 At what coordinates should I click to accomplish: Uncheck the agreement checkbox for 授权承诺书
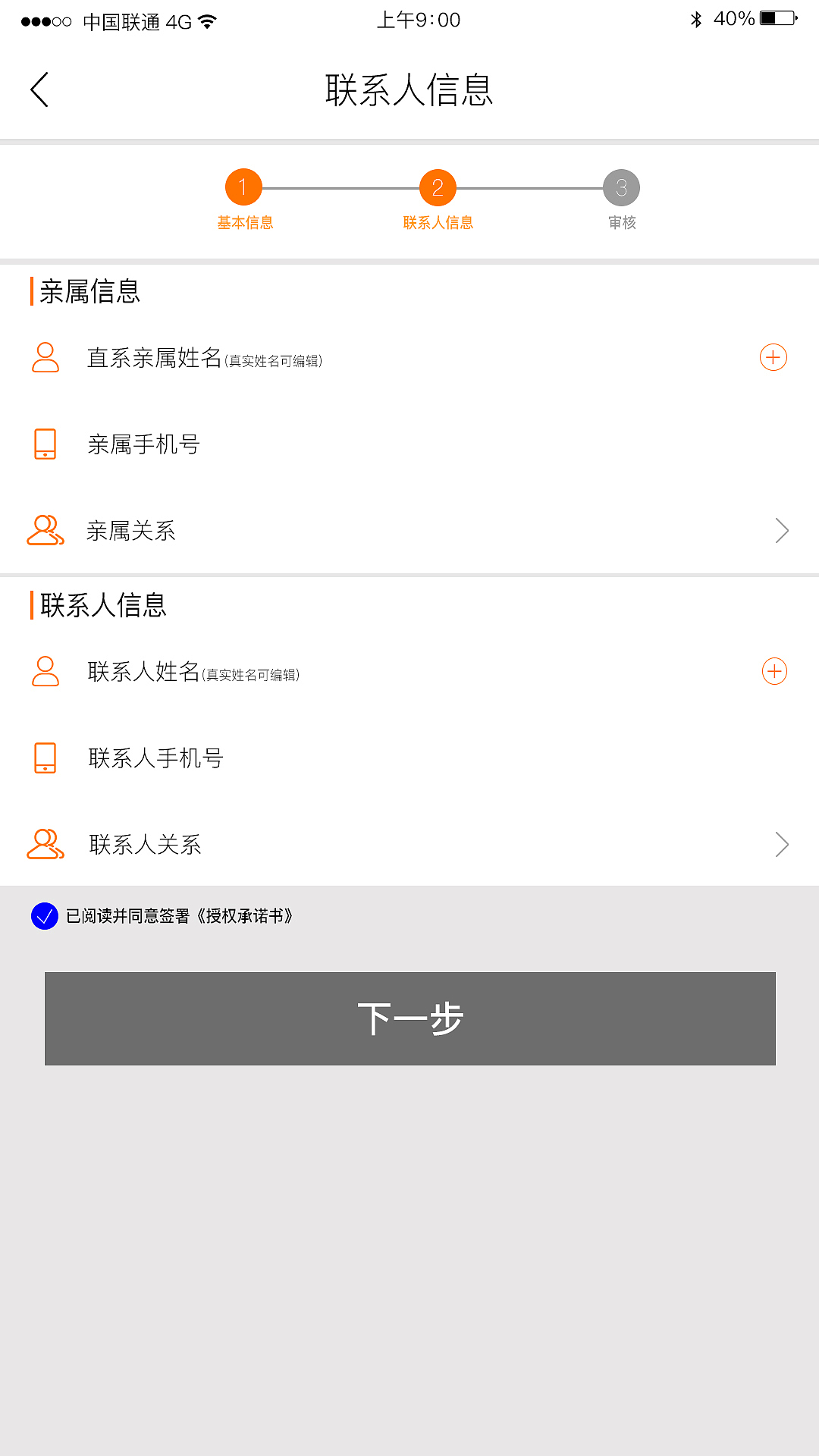tap(43, 916)
